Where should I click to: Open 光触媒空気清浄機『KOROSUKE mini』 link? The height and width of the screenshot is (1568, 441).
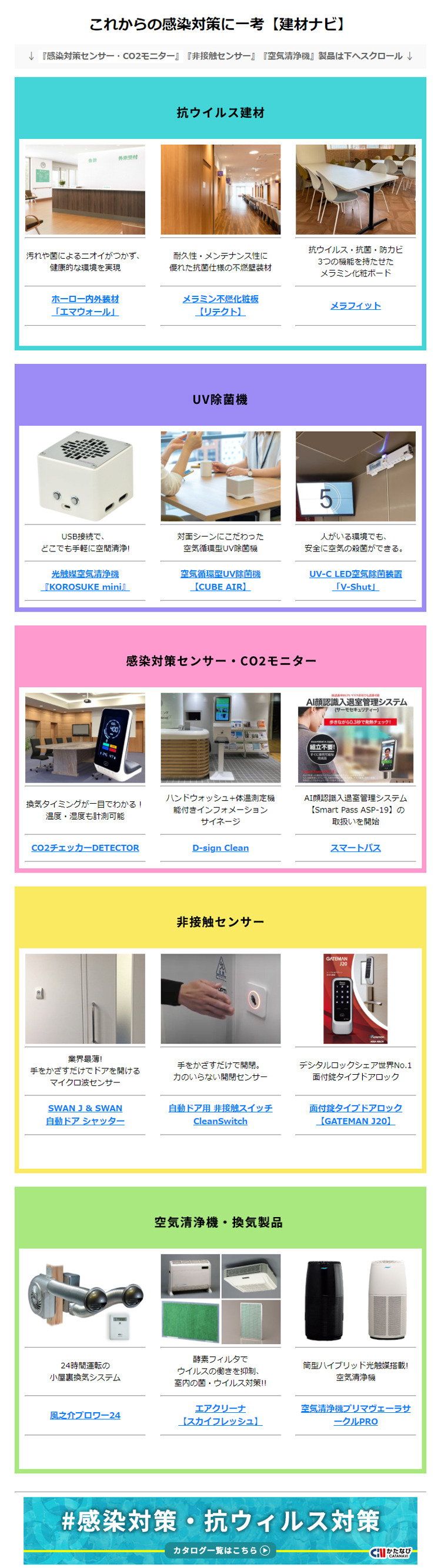point(85,580)
